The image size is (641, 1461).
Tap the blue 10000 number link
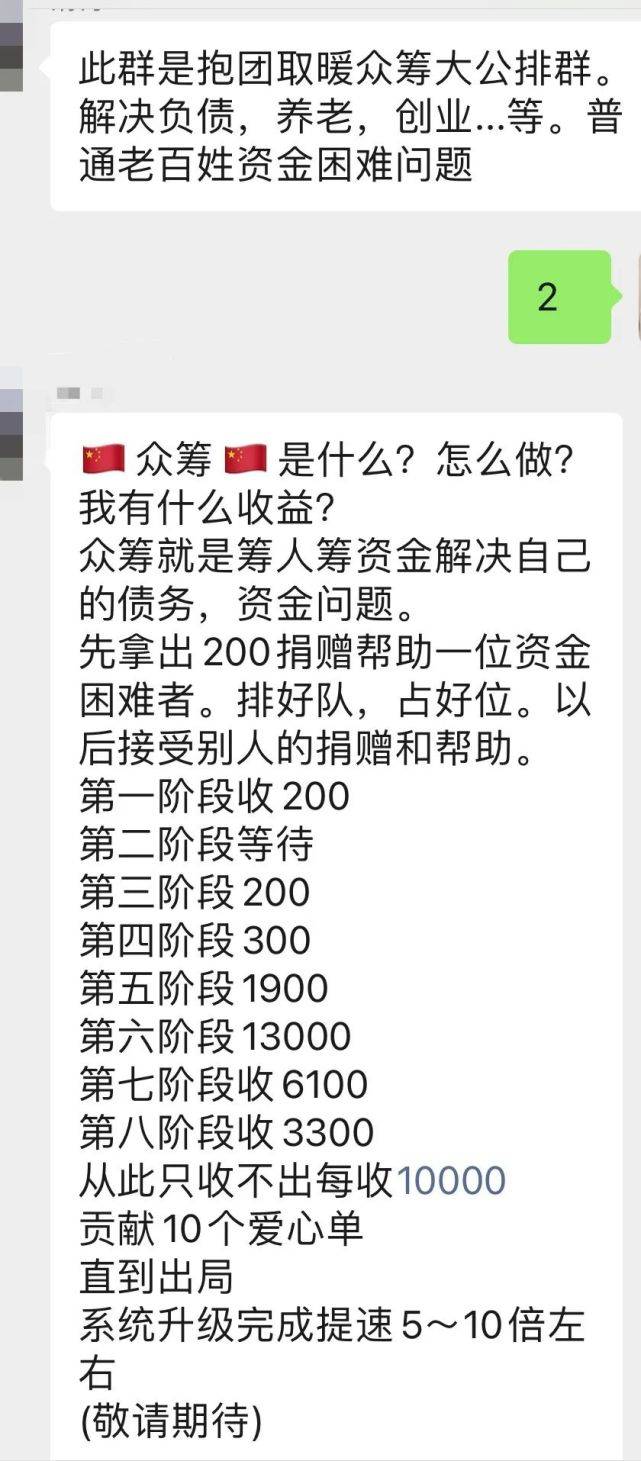[451, 1181]
